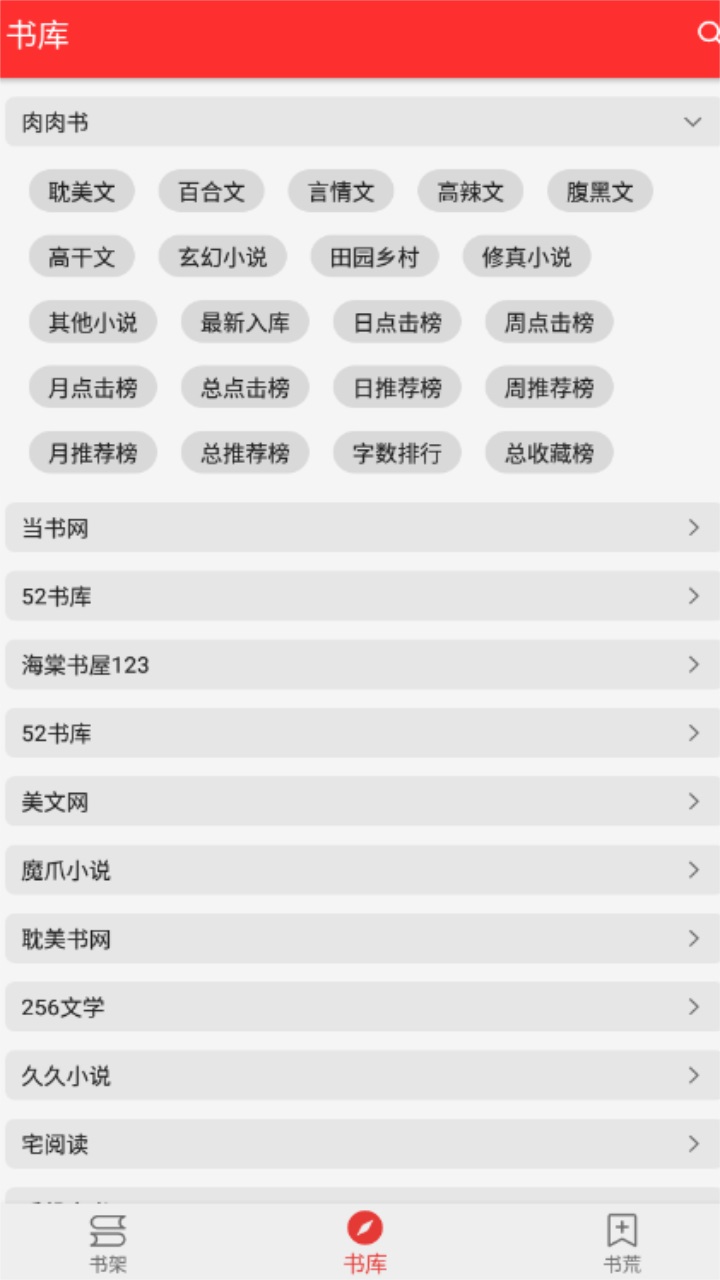This screenshot has width=720, height=1280.
Task: Click the bookmark icon above 书荒
Action: 623,1228
